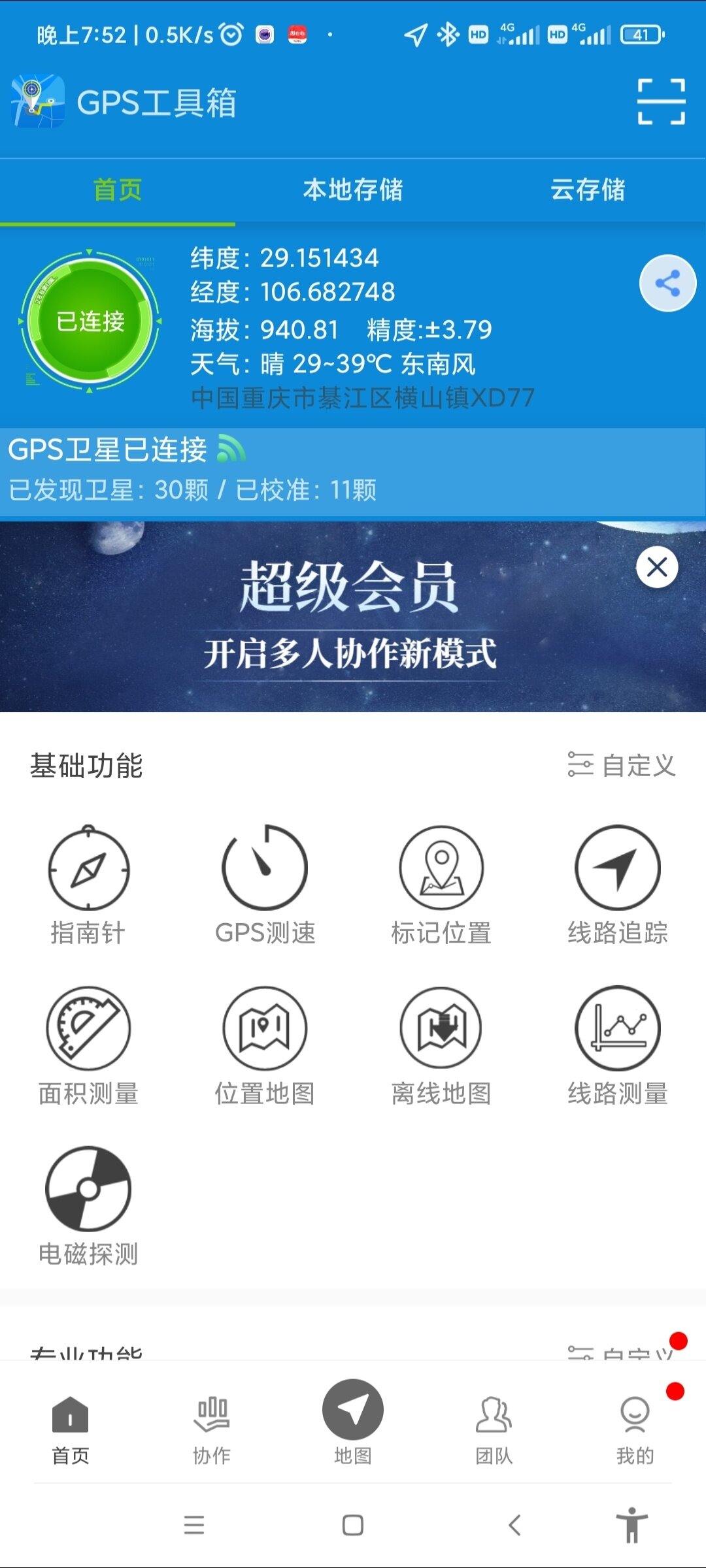The width and height of the screenshot is (706, 1568).
Task: Open the 地图 tab in bottom bar
Action: [x=353, y=1421]
